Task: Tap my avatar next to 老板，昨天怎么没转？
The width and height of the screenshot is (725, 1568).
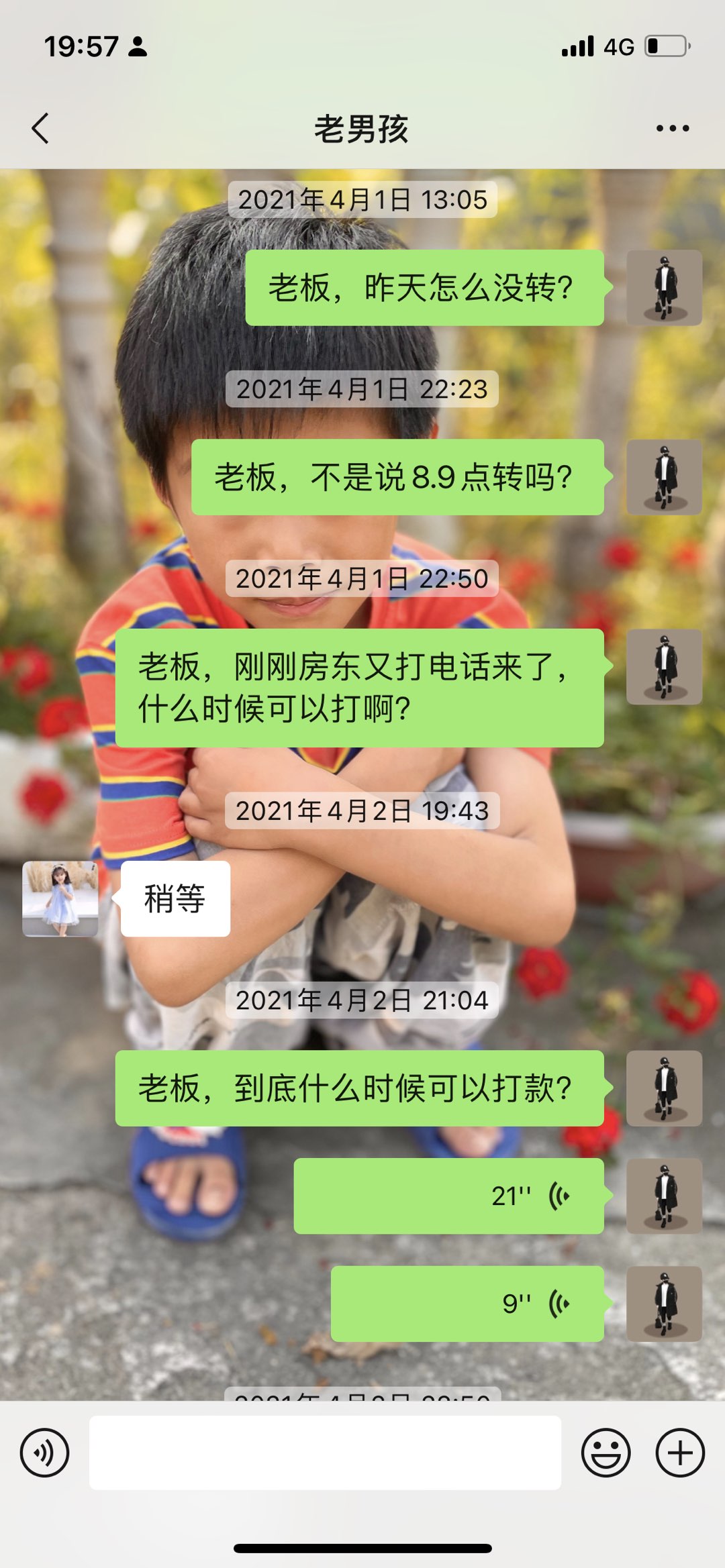Action: pyautogui.click(x=664, y=288)
